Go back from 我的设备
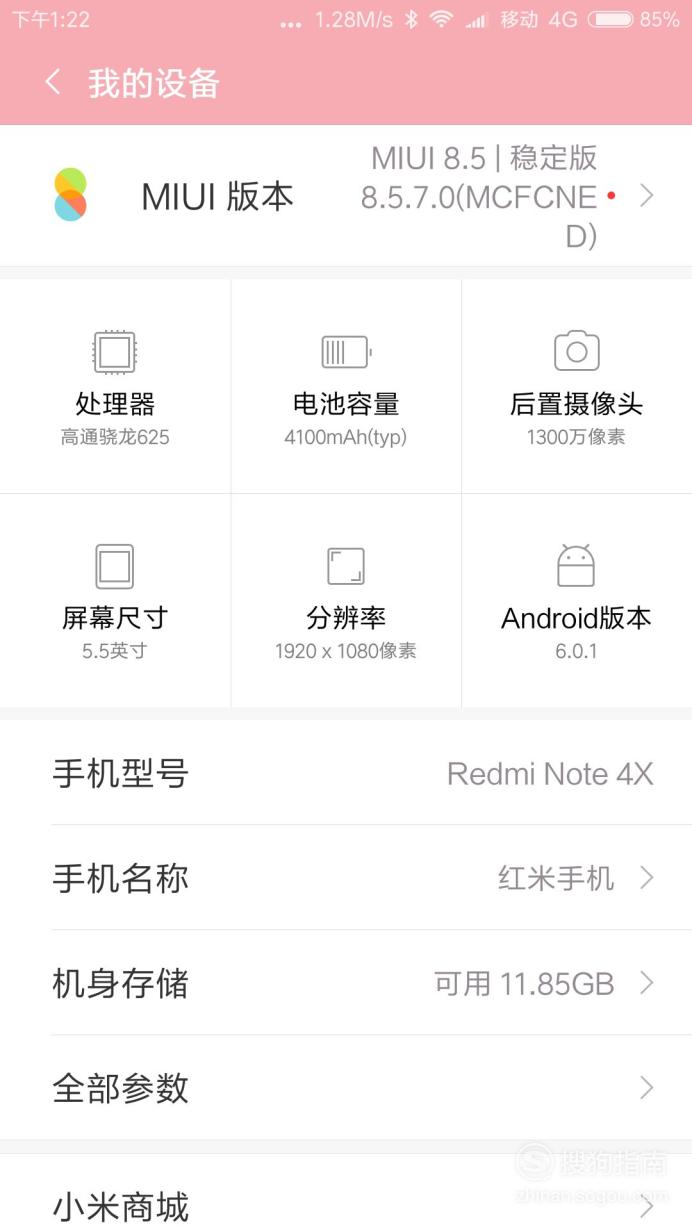 (x=53, y=83)
